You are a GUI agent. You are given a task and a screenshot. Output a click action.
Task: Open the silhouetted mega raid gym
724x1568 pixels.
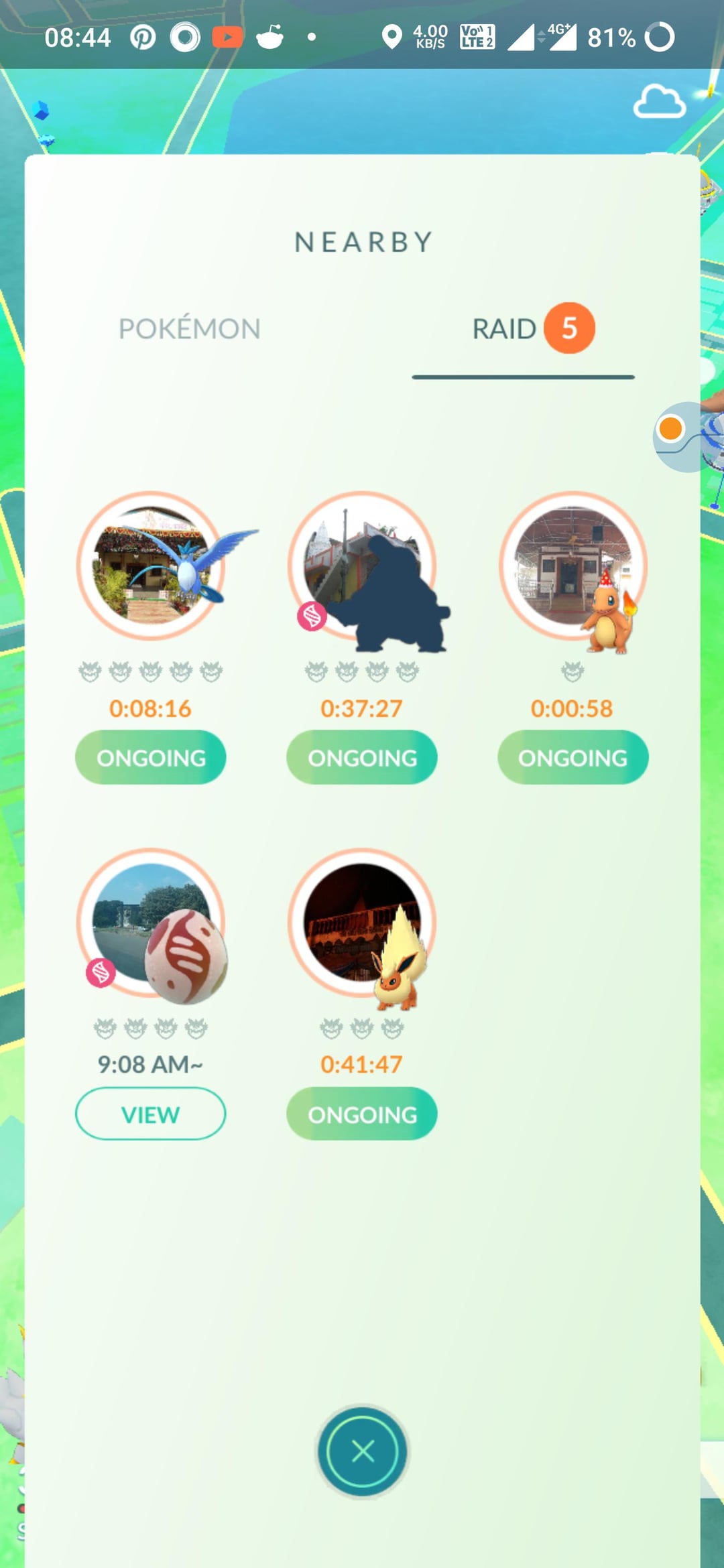[x=363, y=566]
